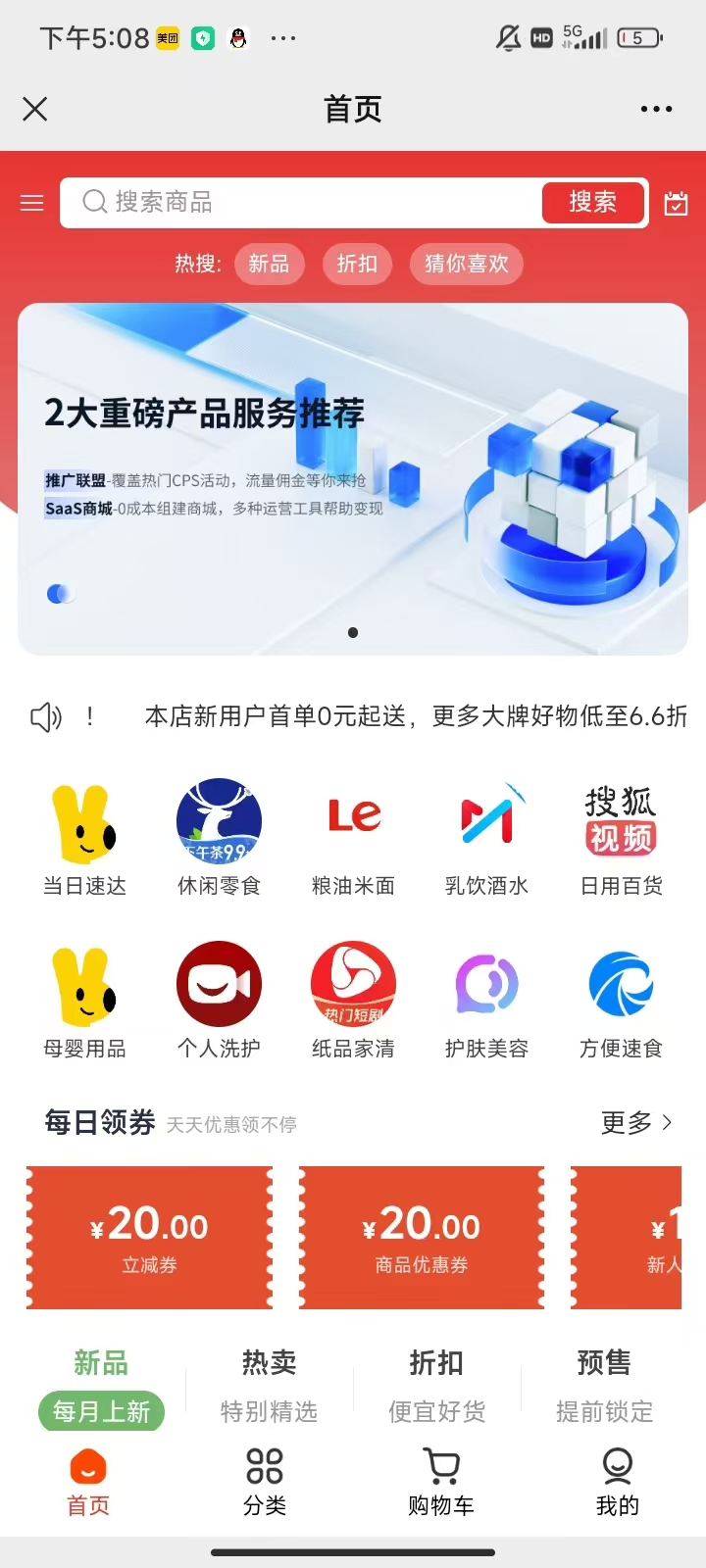The image size is (706, 1568).
Task: Open the 2大重磅产品服务推荐 banner
Action: (353, 478)
